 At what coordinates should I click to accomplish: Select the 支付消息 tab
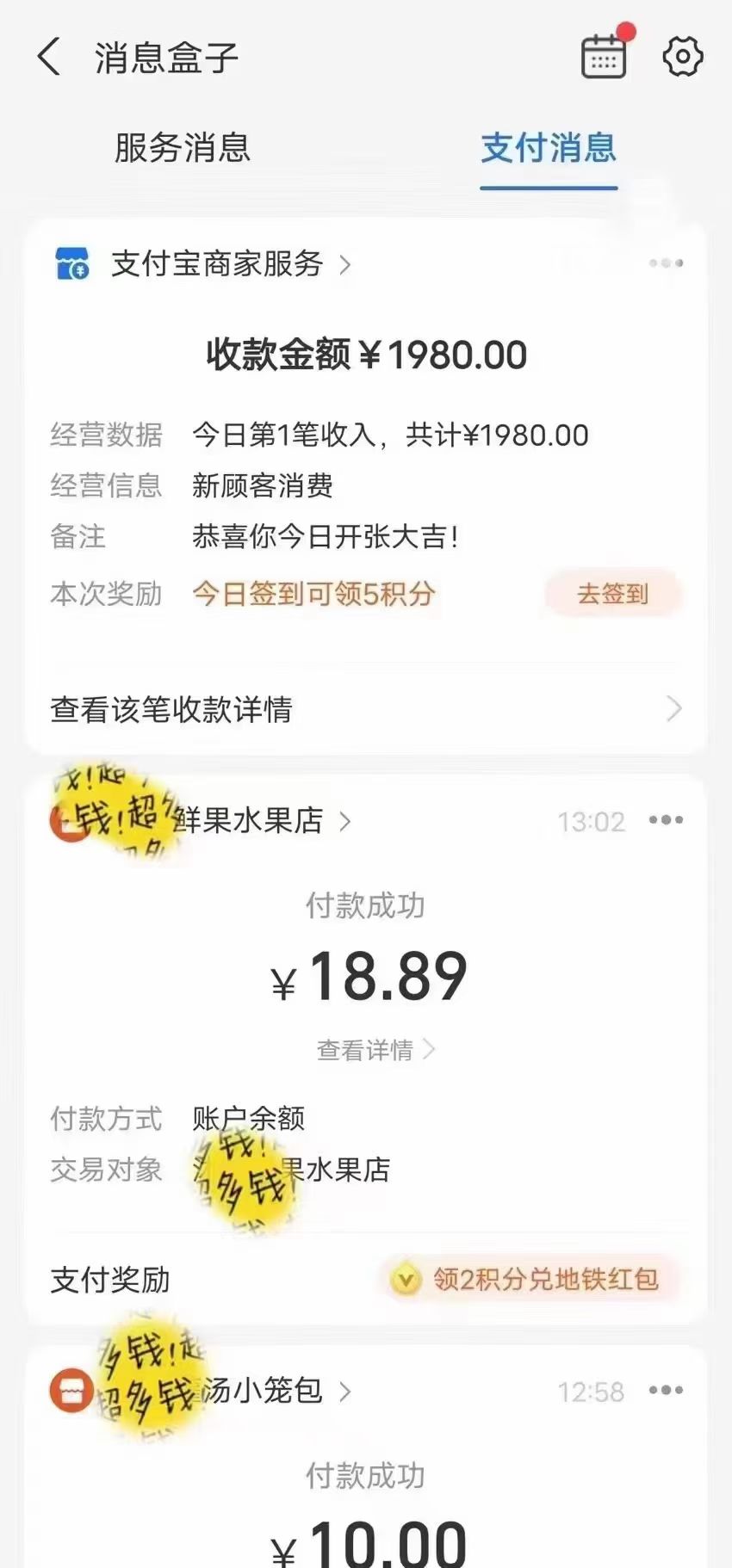click(549, 148)
